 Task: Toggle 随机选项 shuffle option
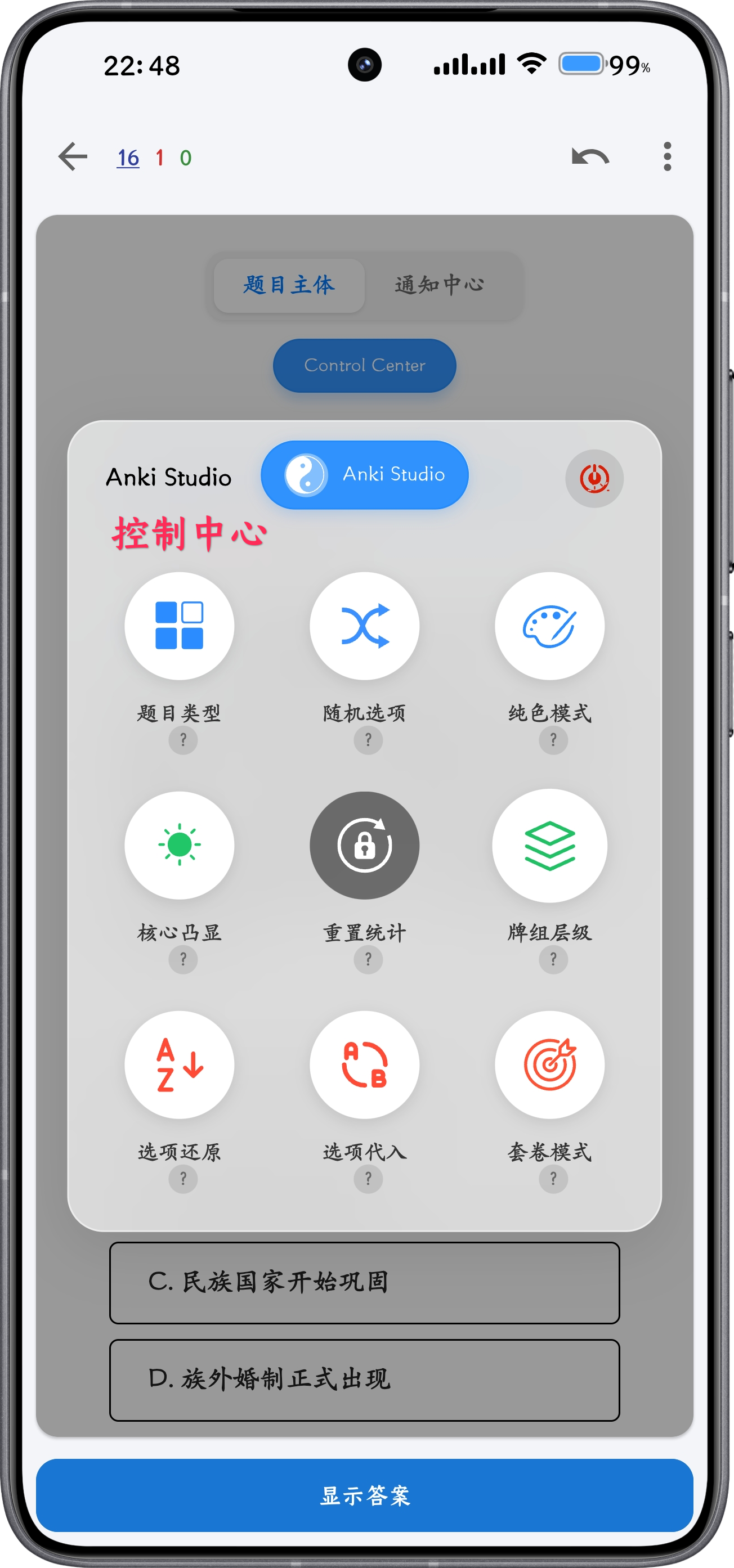pos(364,626)
